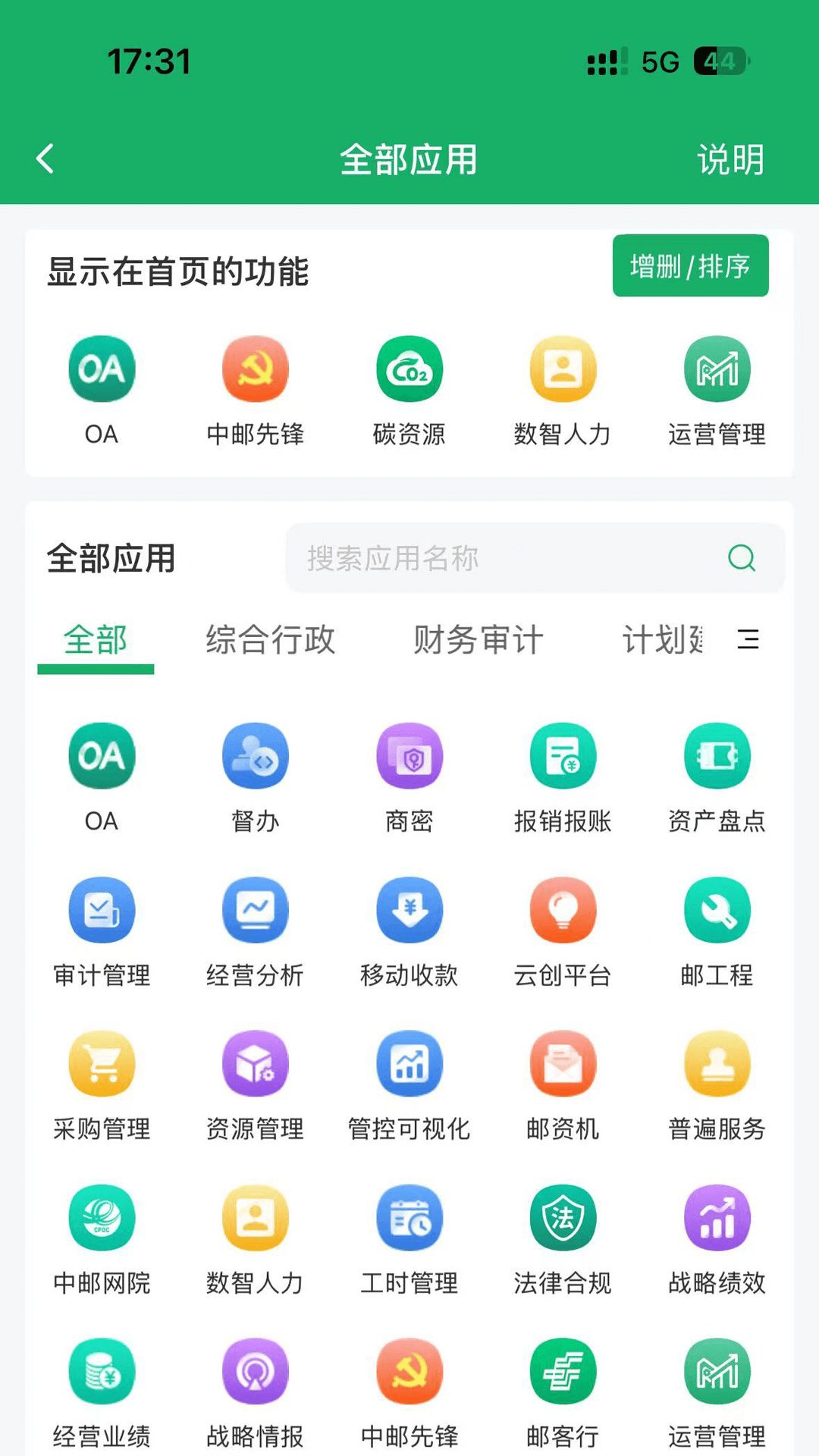The width and height of the screenshot is (819, 1456).
Task: Open the 邮工程 wrench icon app
Action: 715,911
